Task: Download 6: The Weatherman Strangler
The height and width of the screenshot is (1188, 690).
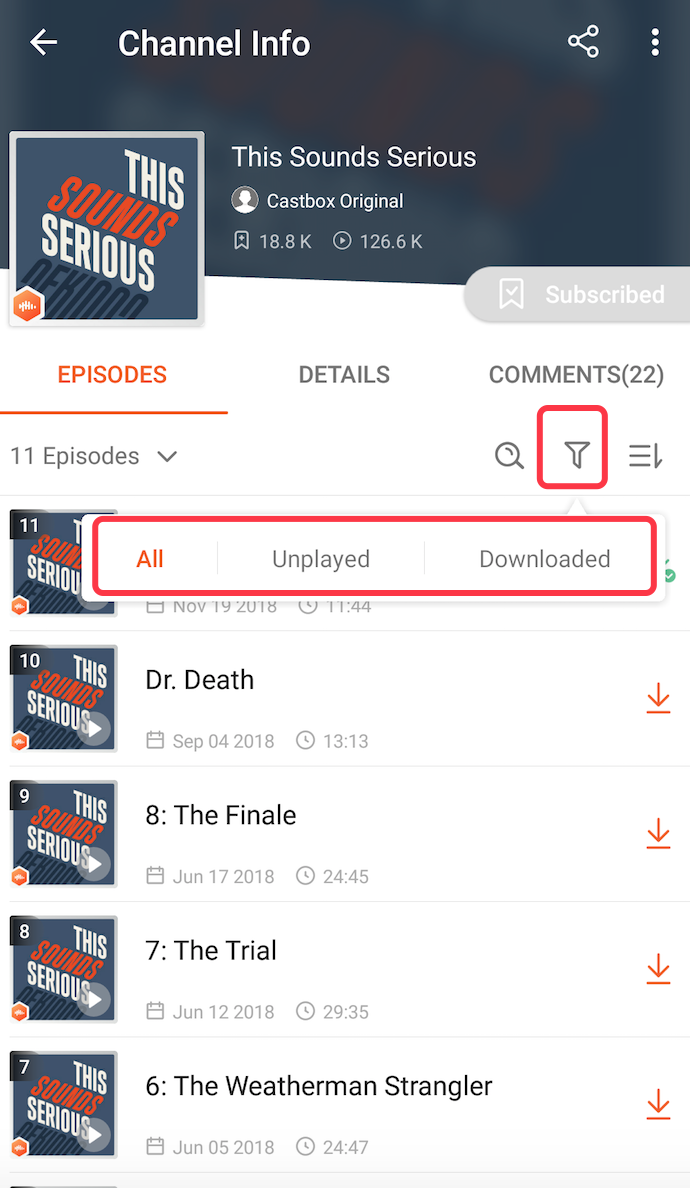Action: point(658,1104)
